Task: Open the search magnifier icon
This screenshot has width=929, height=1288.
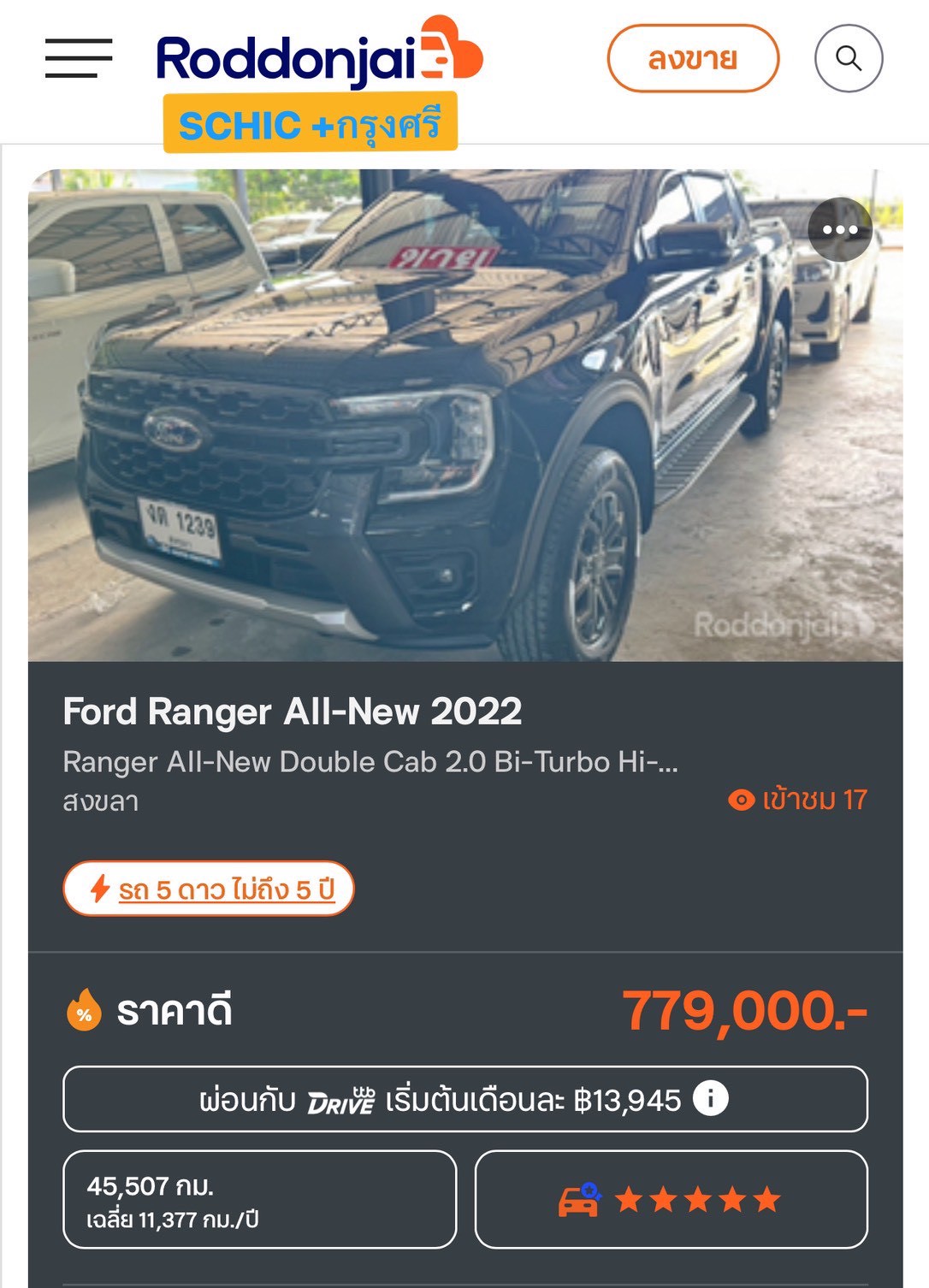Action: point(848,58)
